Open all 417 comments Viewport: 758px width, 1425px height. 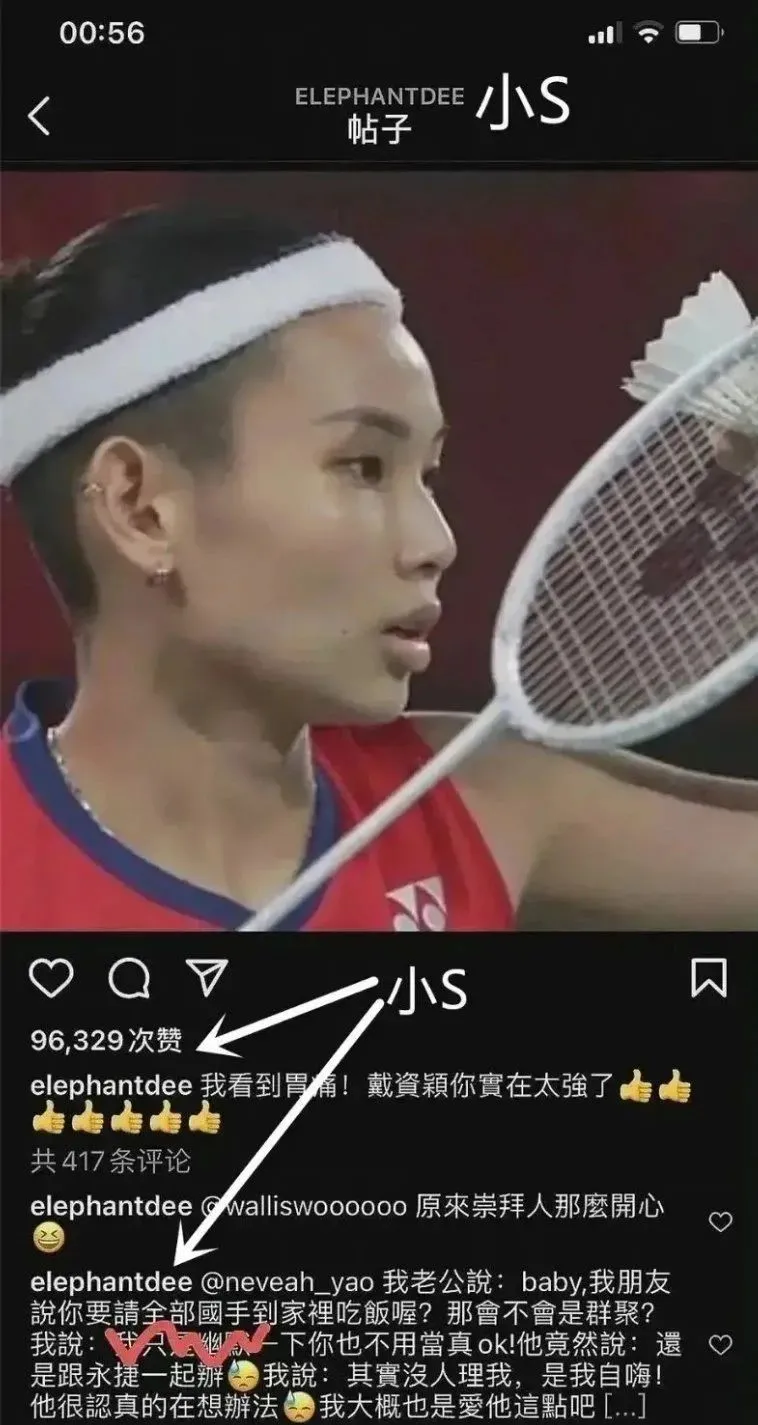pos(111,1161)
